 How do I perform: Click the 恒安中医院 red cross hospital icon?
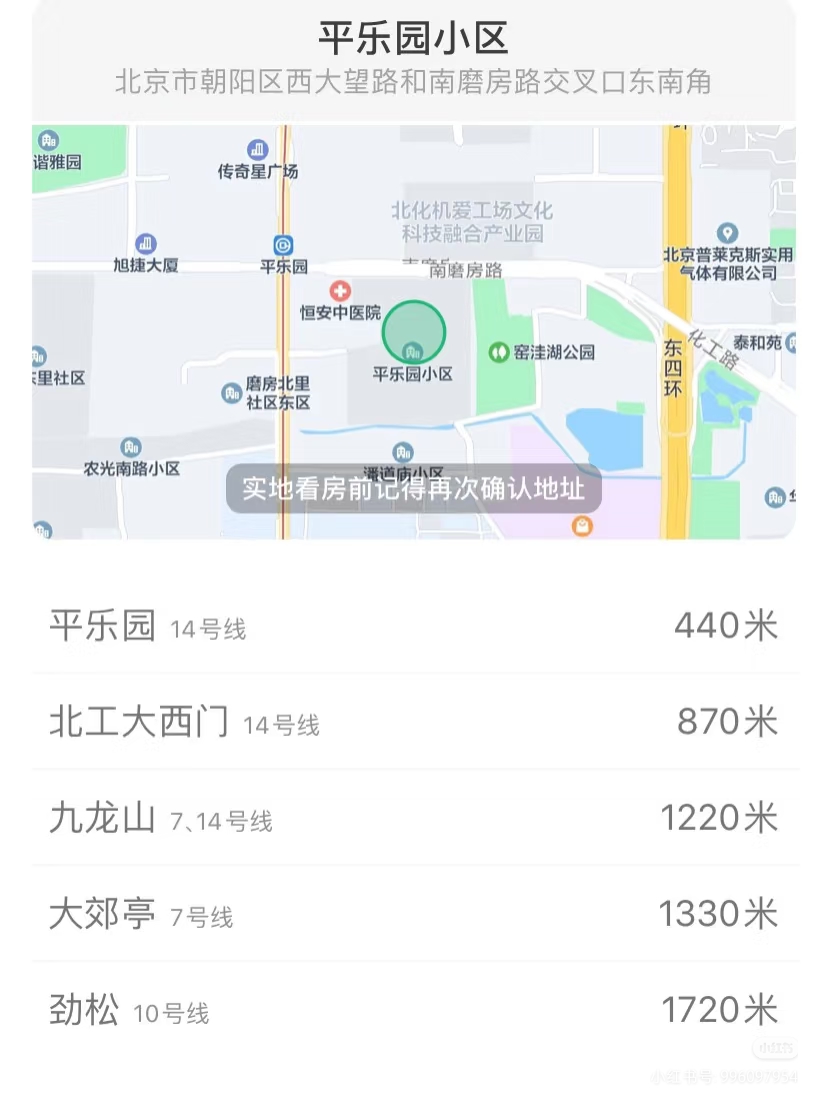342,292
